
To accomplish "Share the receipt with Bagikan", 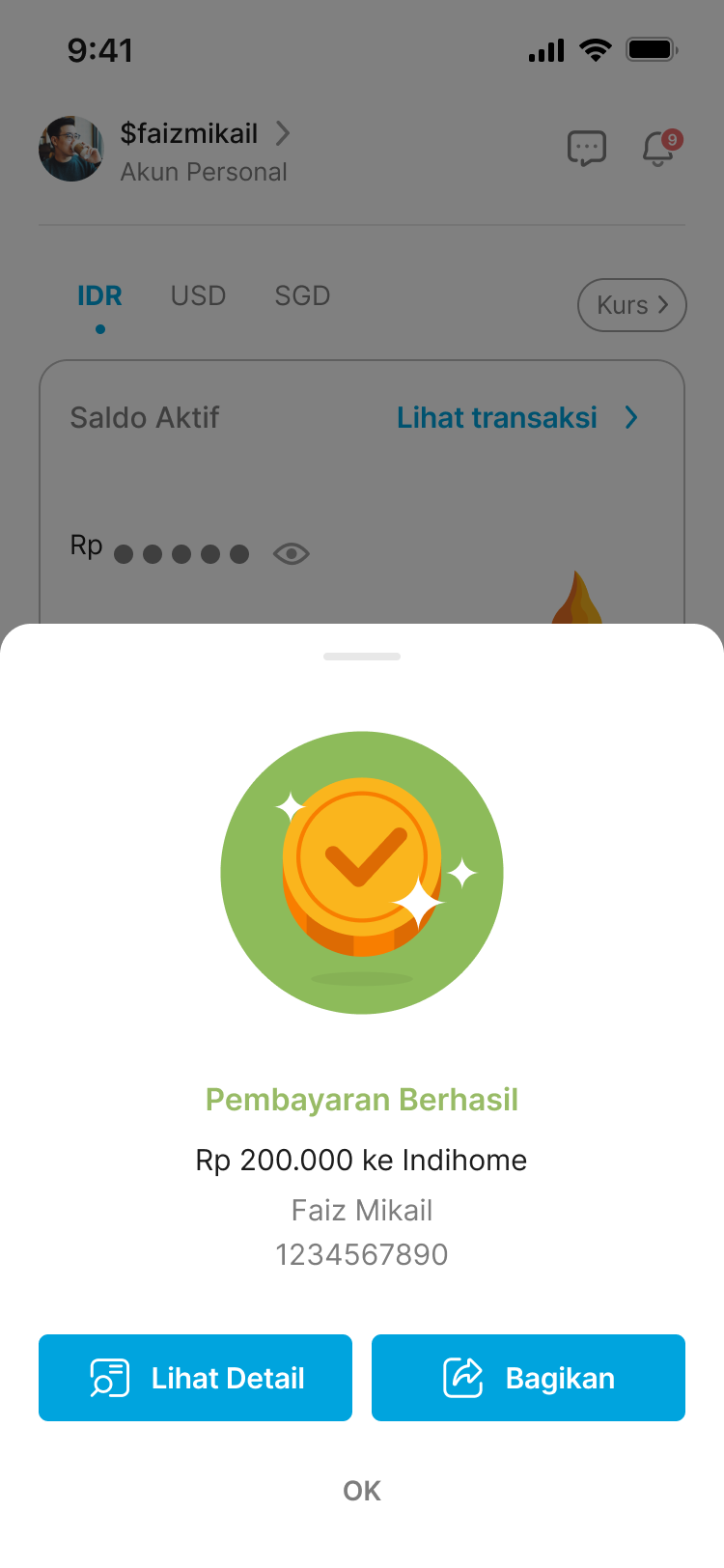I will [x=528, y=1378].
